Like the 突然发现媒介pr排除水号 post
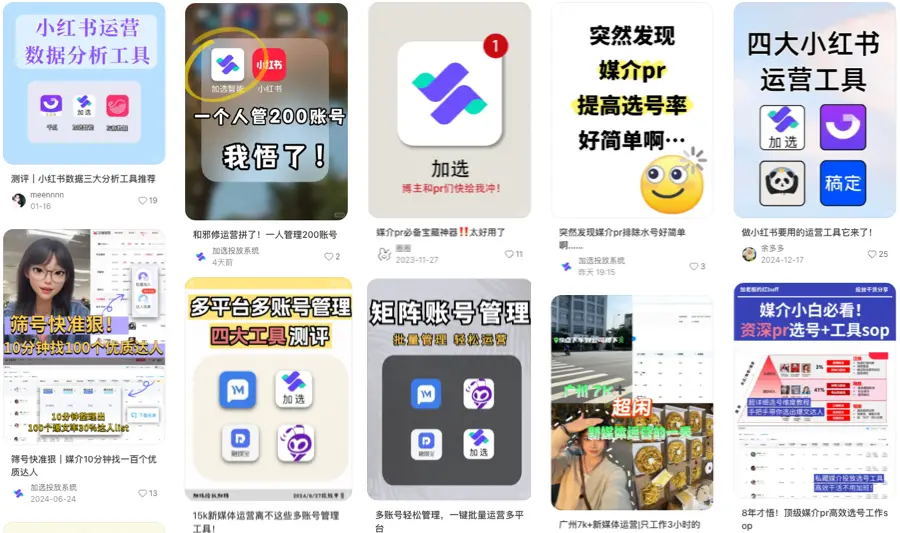The height and width of the screenshot is (533, 900). pos(691,267)
